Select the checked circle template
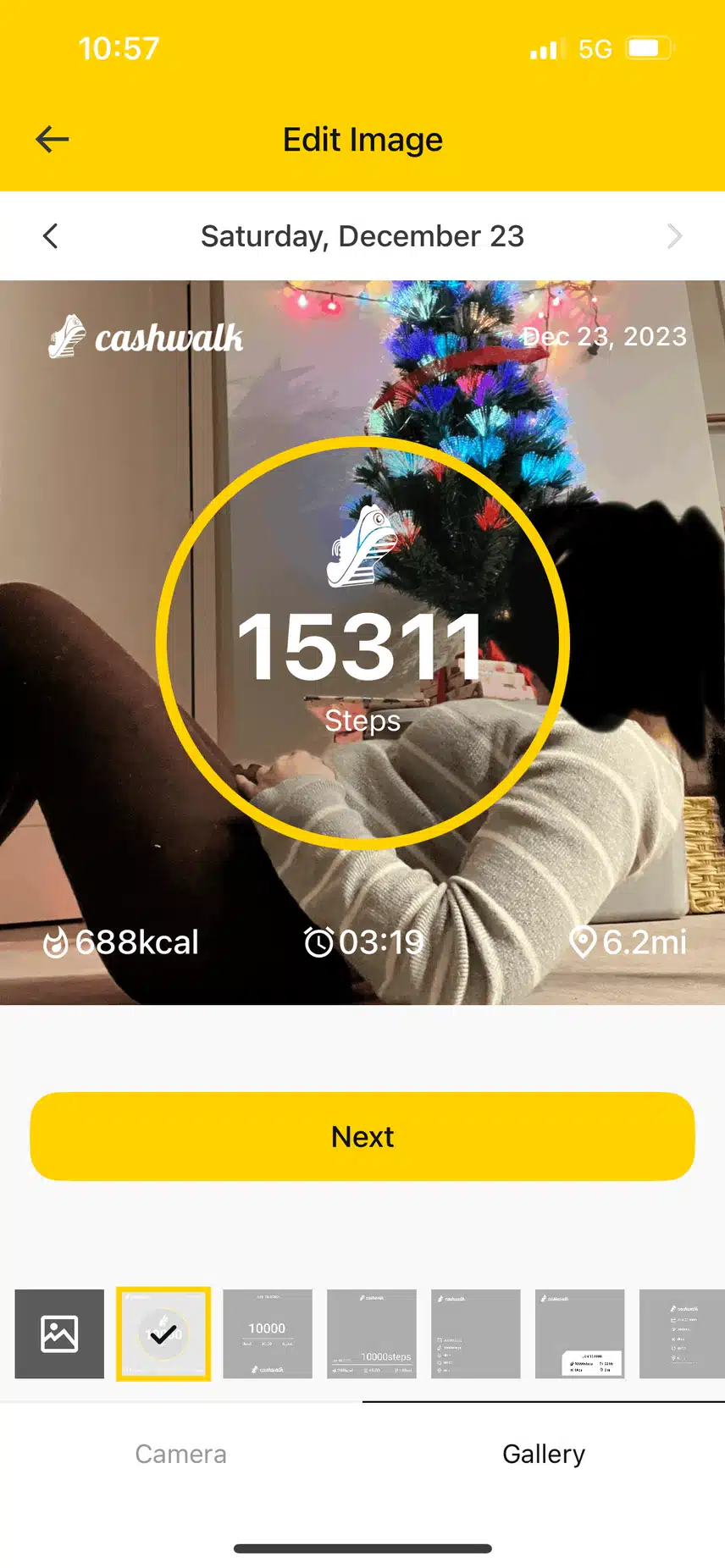 pos(163,1334)
